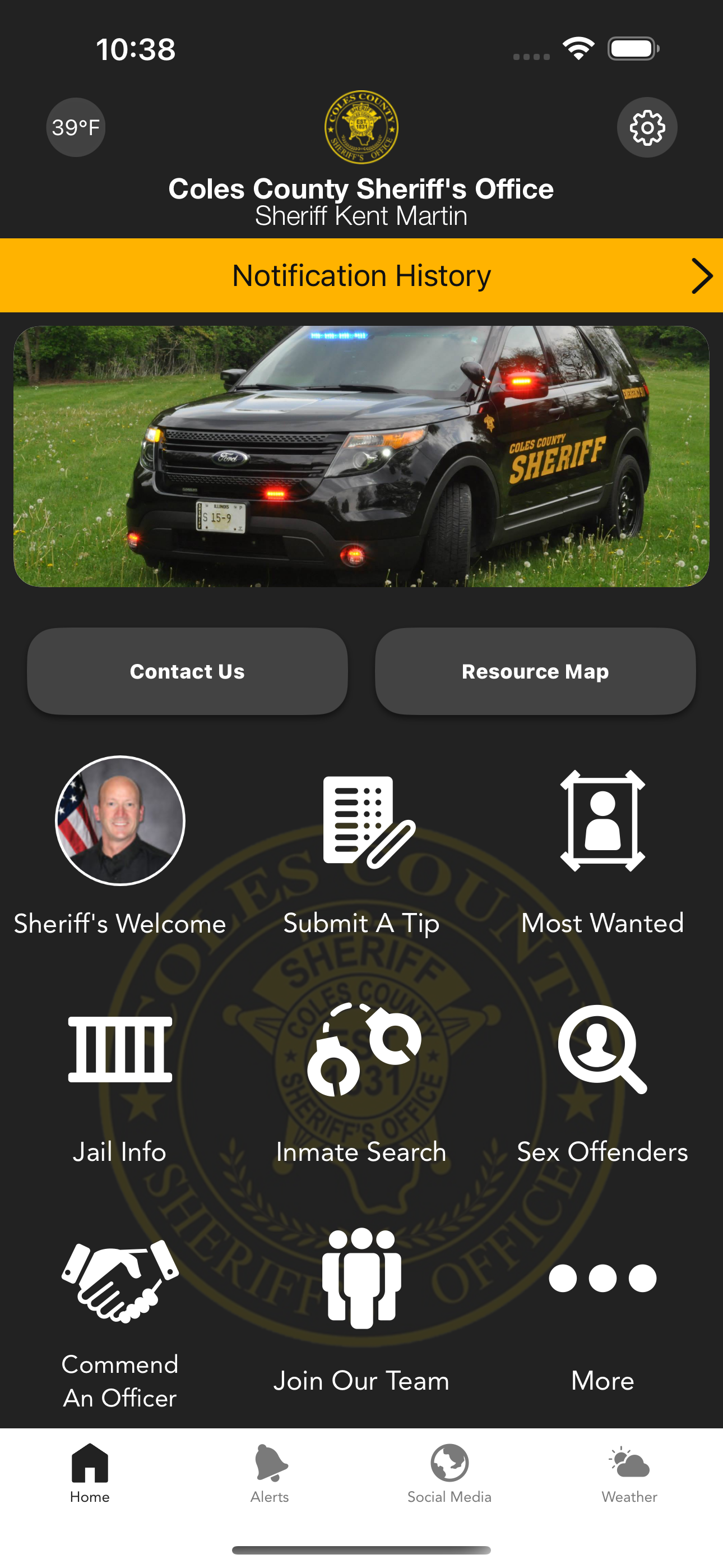Screen dimensions: 723x1568
Task: Check the 39°F weather indicator
Action: pos(75,128)
